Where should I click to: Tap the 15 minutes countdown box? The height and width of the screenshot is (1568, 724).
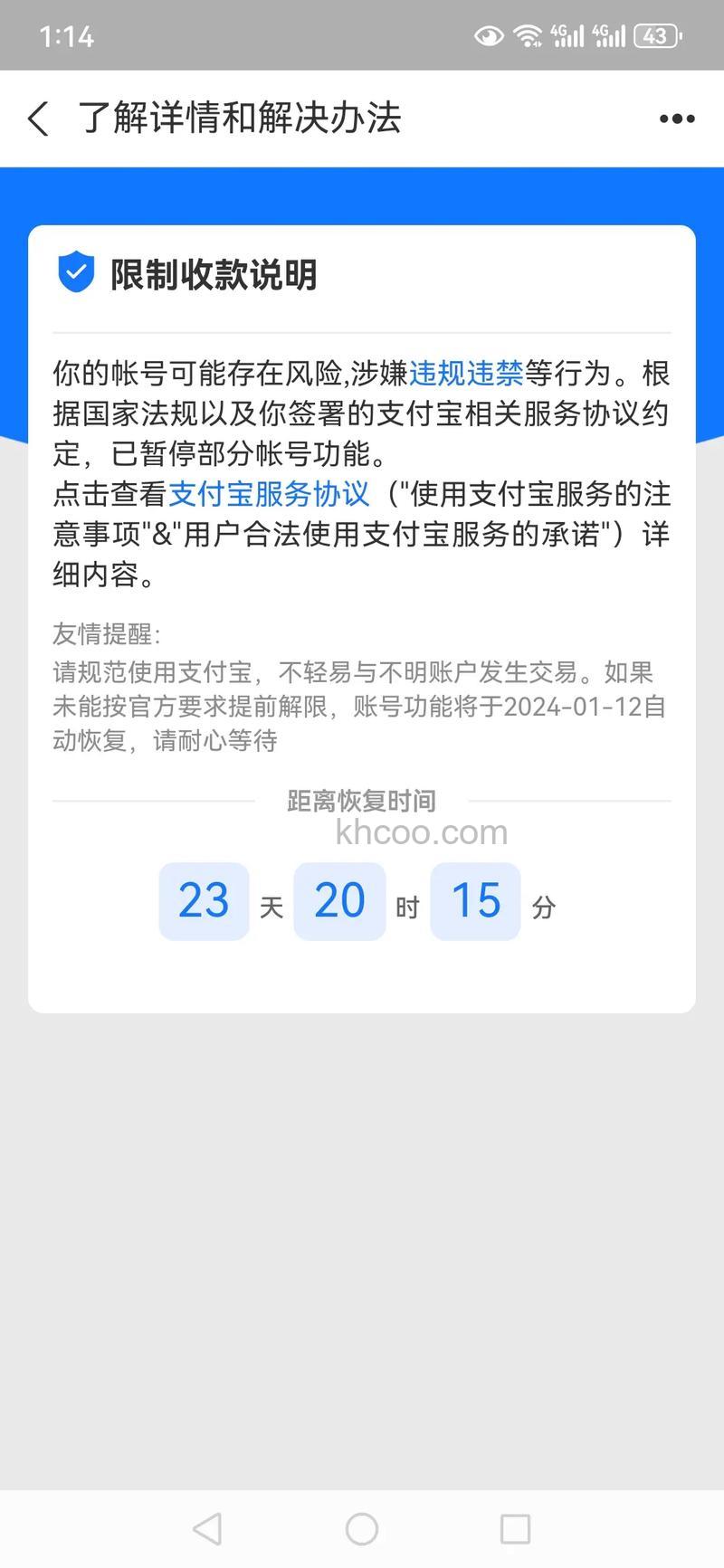tap(475, 900)
